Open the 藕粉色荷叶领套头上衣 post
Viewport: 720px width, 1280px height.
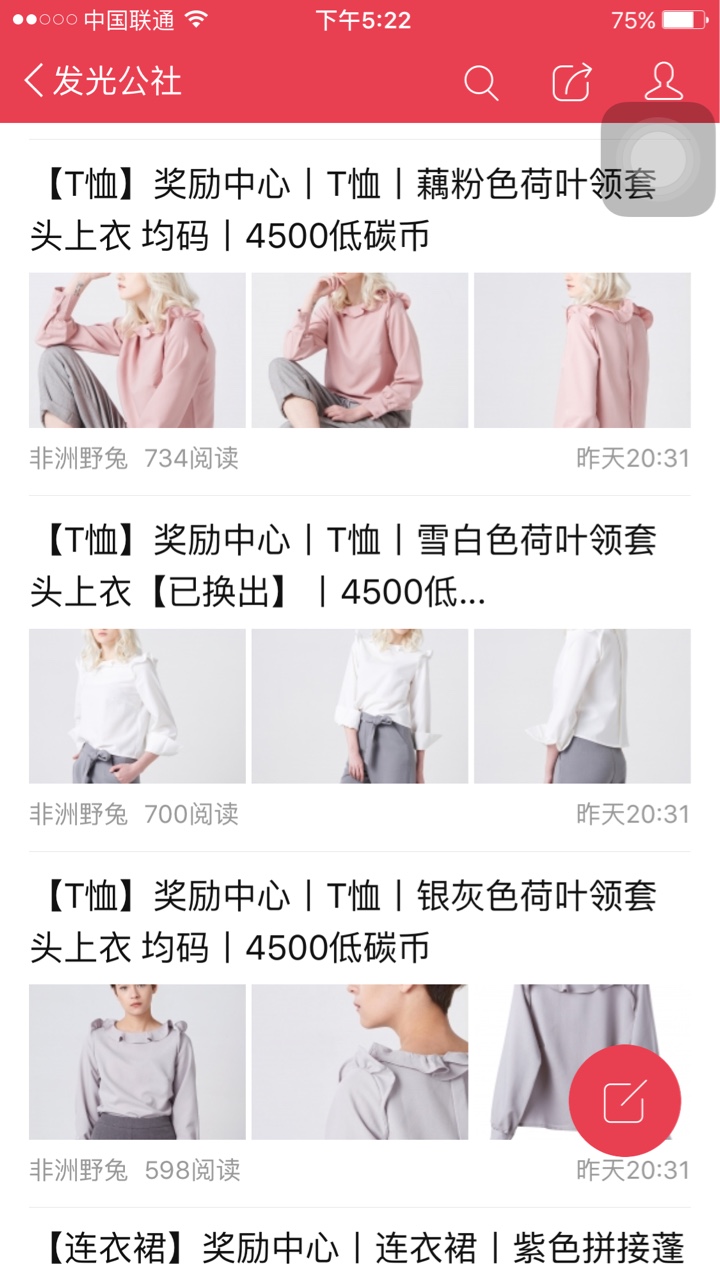pos(343,210)
